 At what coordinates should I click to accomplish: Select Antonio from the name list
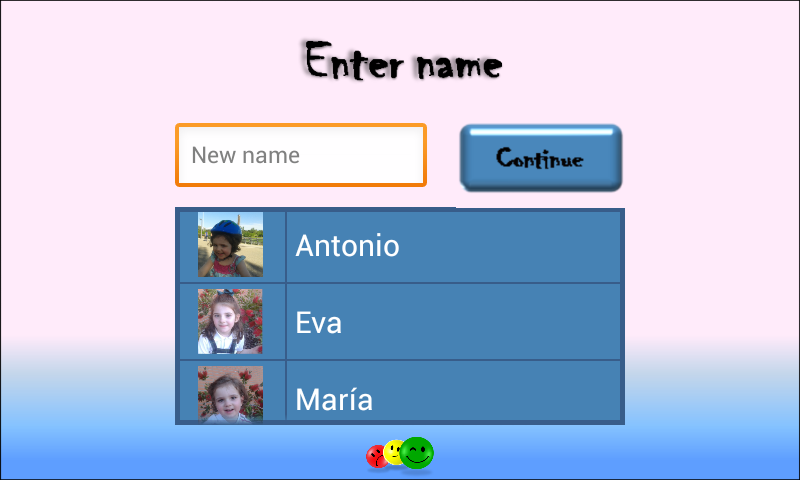[400, 246]
